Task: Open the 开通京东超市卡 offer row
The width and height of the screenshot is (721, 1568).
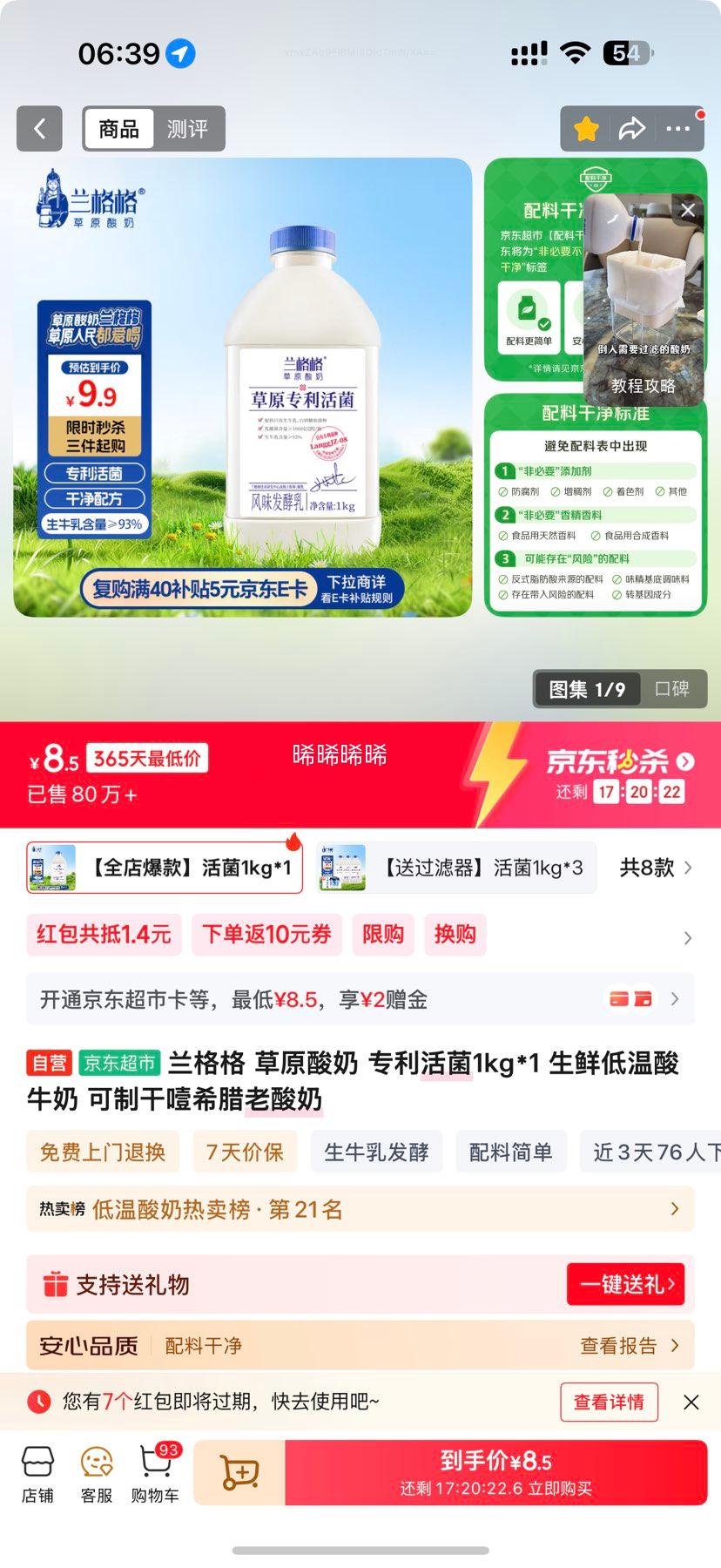Action: click(360, 999)
